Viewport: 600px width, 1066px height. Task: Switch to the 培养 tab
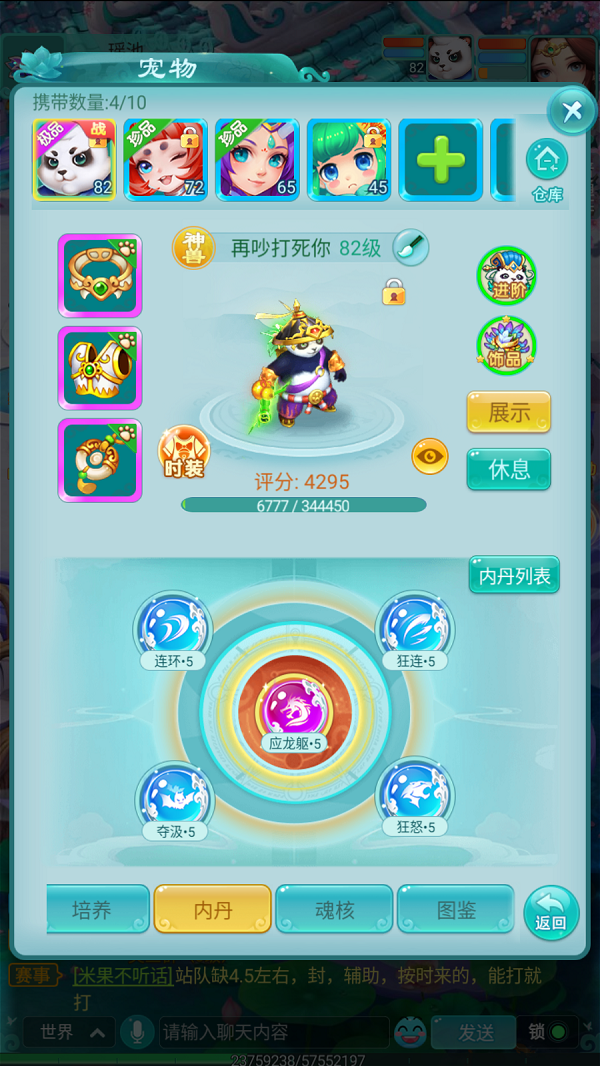click(x=97, y=909)
